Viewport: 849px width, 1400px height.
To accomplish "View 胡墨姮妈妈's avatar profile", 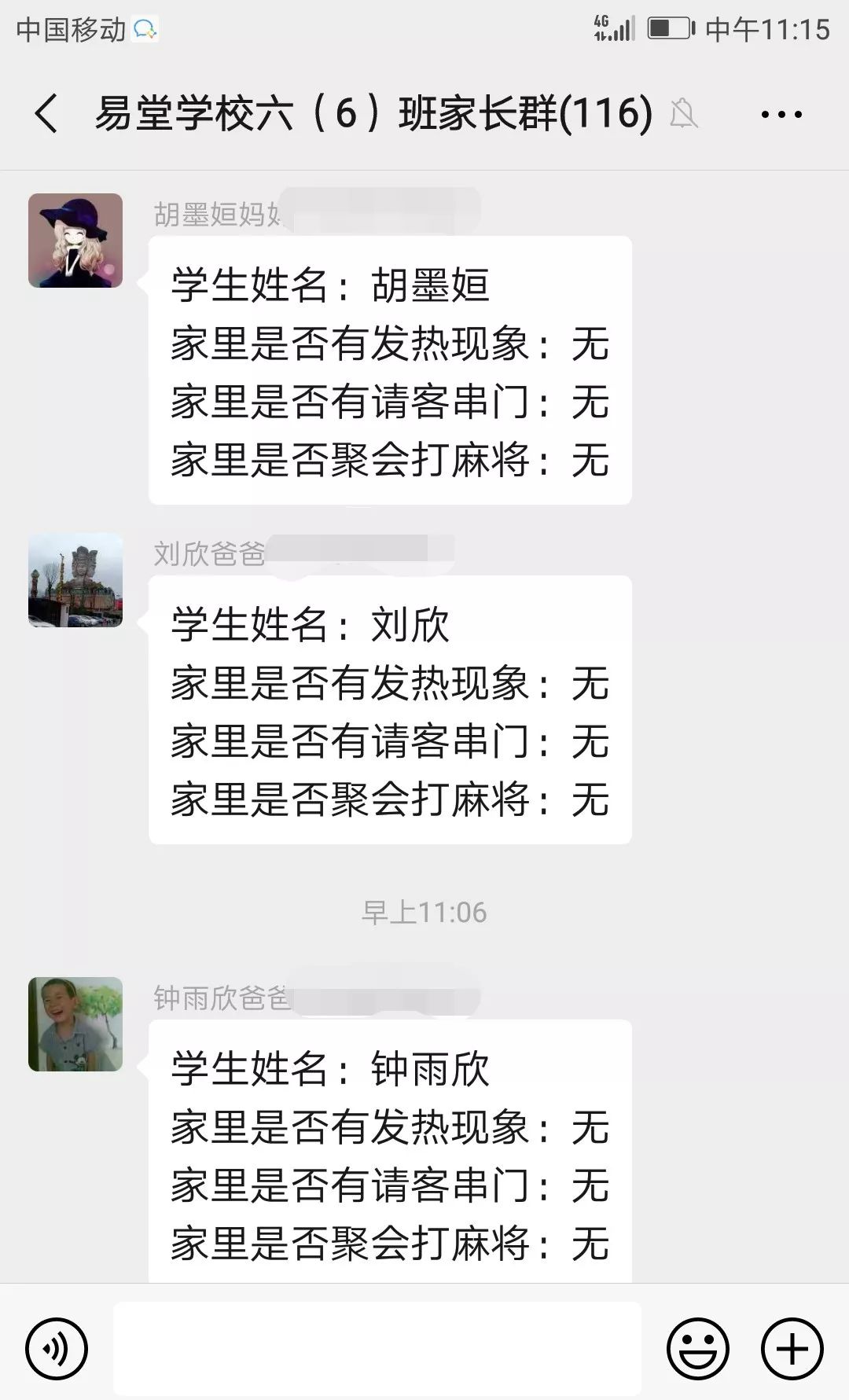I will click(x=75, y=241).
